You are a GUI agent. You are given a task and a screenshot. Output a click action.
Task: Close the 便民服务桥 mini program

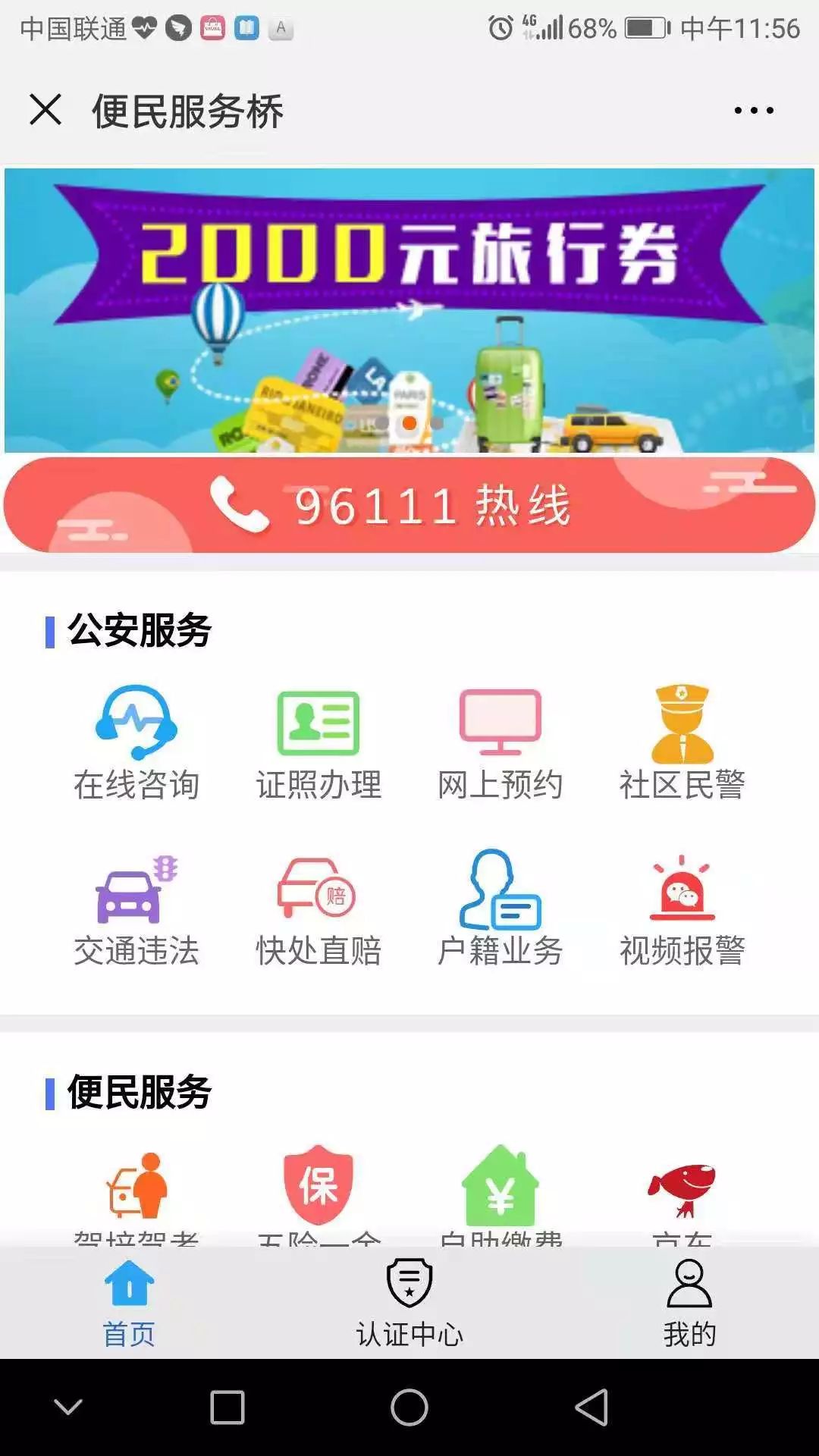[x=47, y=110]
